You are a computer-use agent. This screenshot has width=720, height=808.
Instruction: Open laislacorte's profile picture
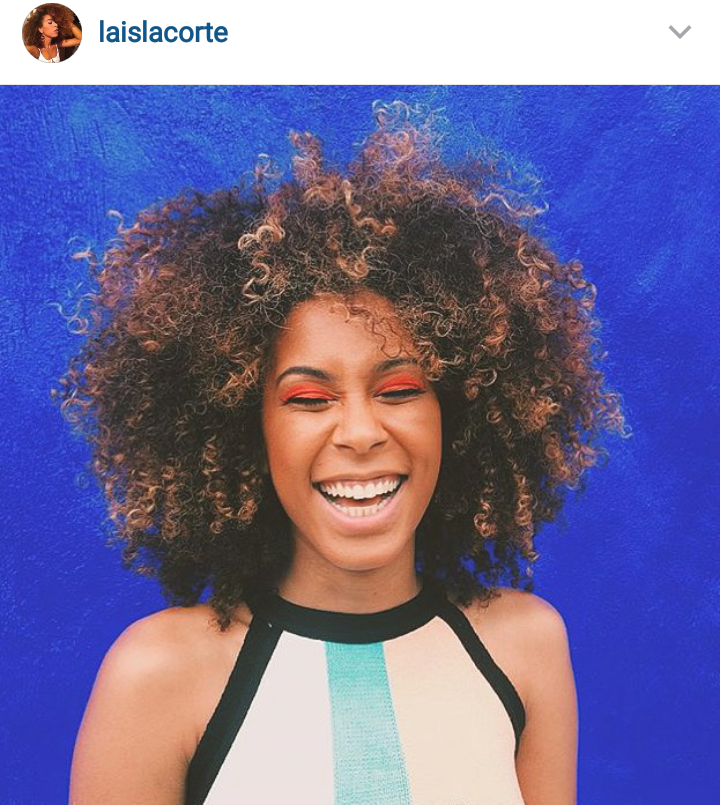52,33
